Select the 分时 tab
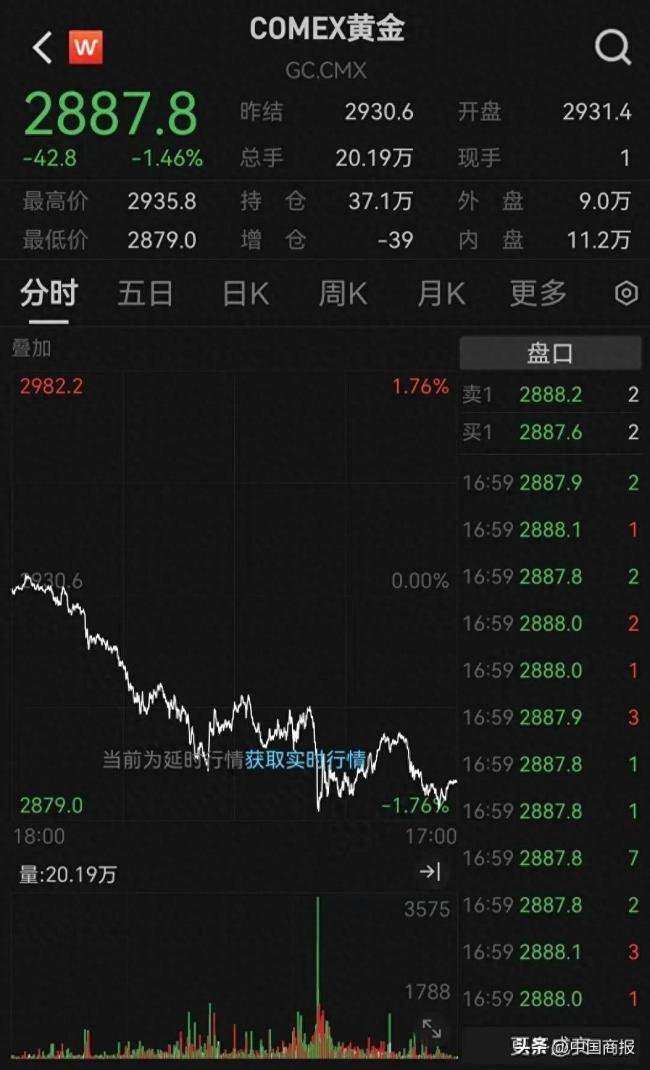650x1070 pixels. [49, 293]
